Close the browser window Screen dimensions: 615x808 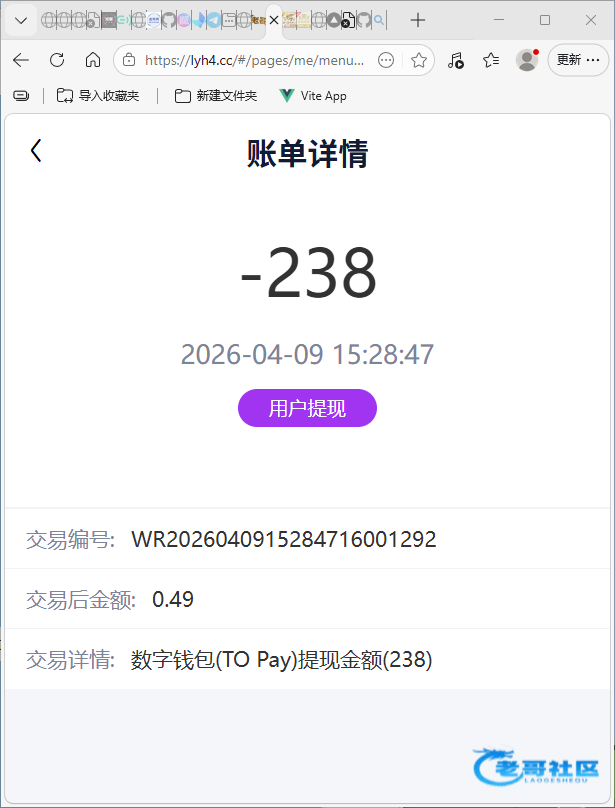[591, 20]
